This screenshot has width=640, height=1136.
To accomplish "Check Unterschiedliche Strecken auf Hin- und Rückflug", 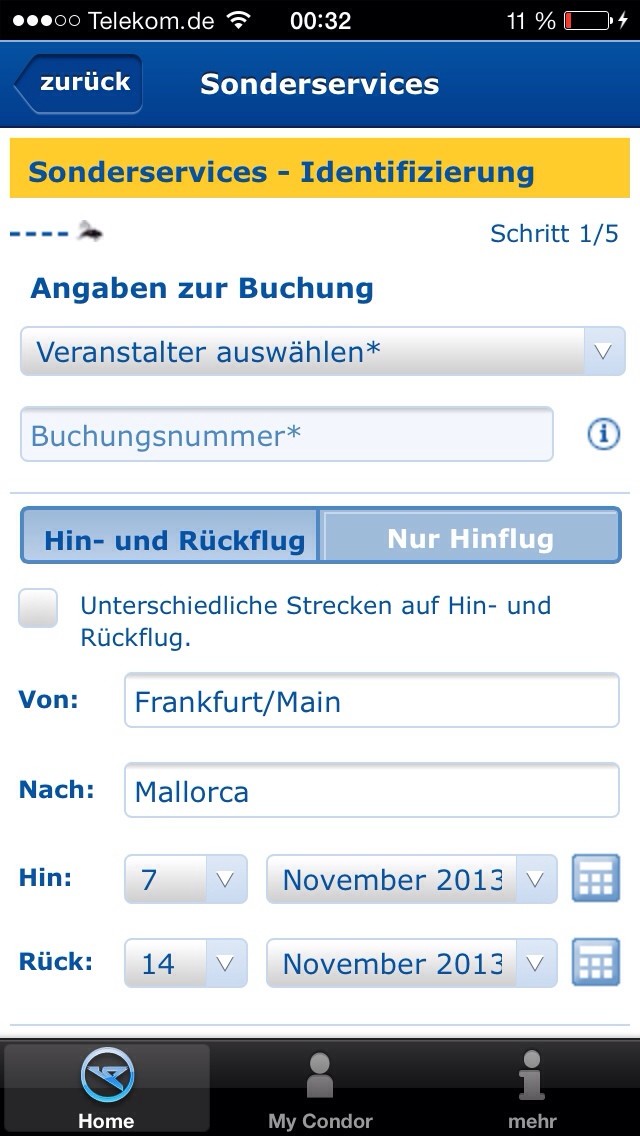I will (38, 608).
